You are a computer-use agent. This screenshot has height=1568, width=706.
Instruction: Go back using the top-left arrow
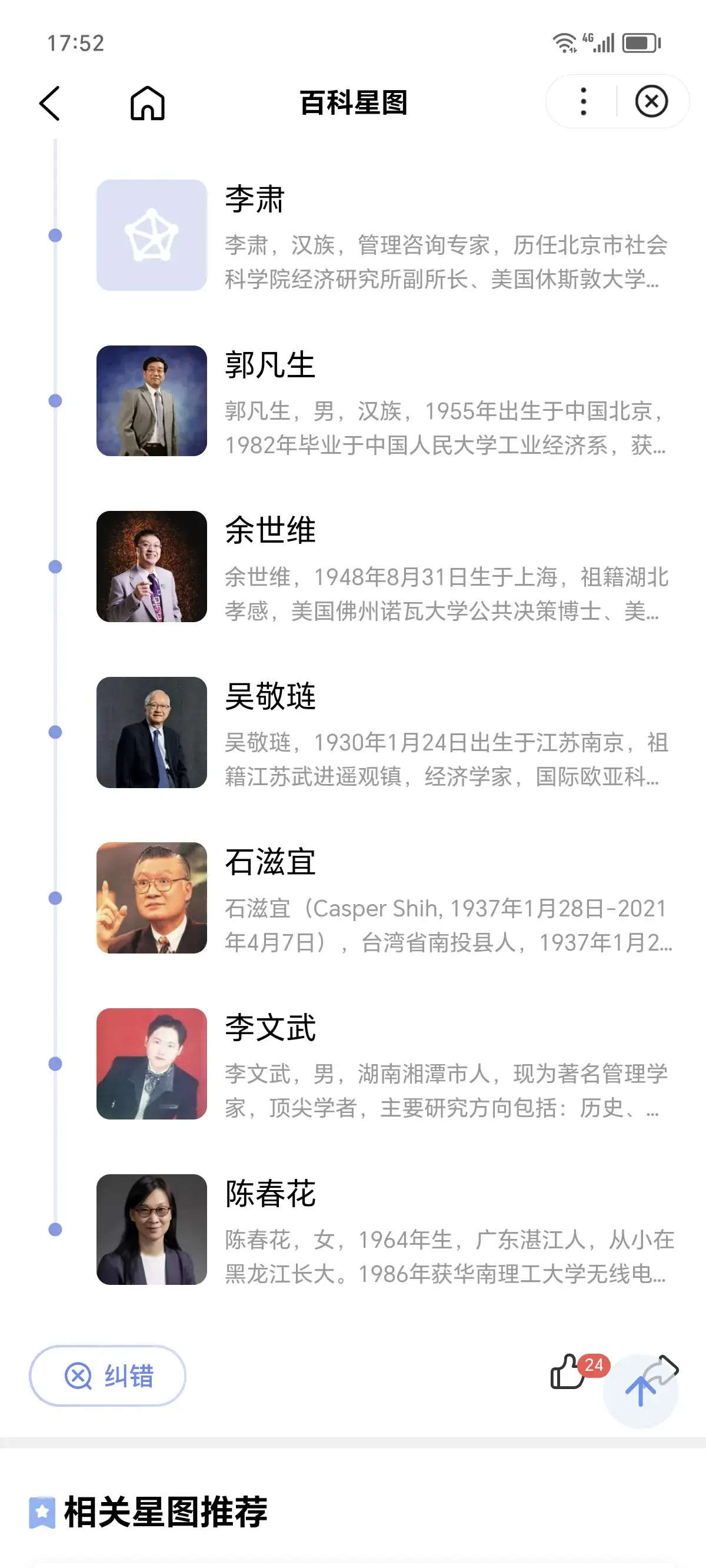(50, 103)
